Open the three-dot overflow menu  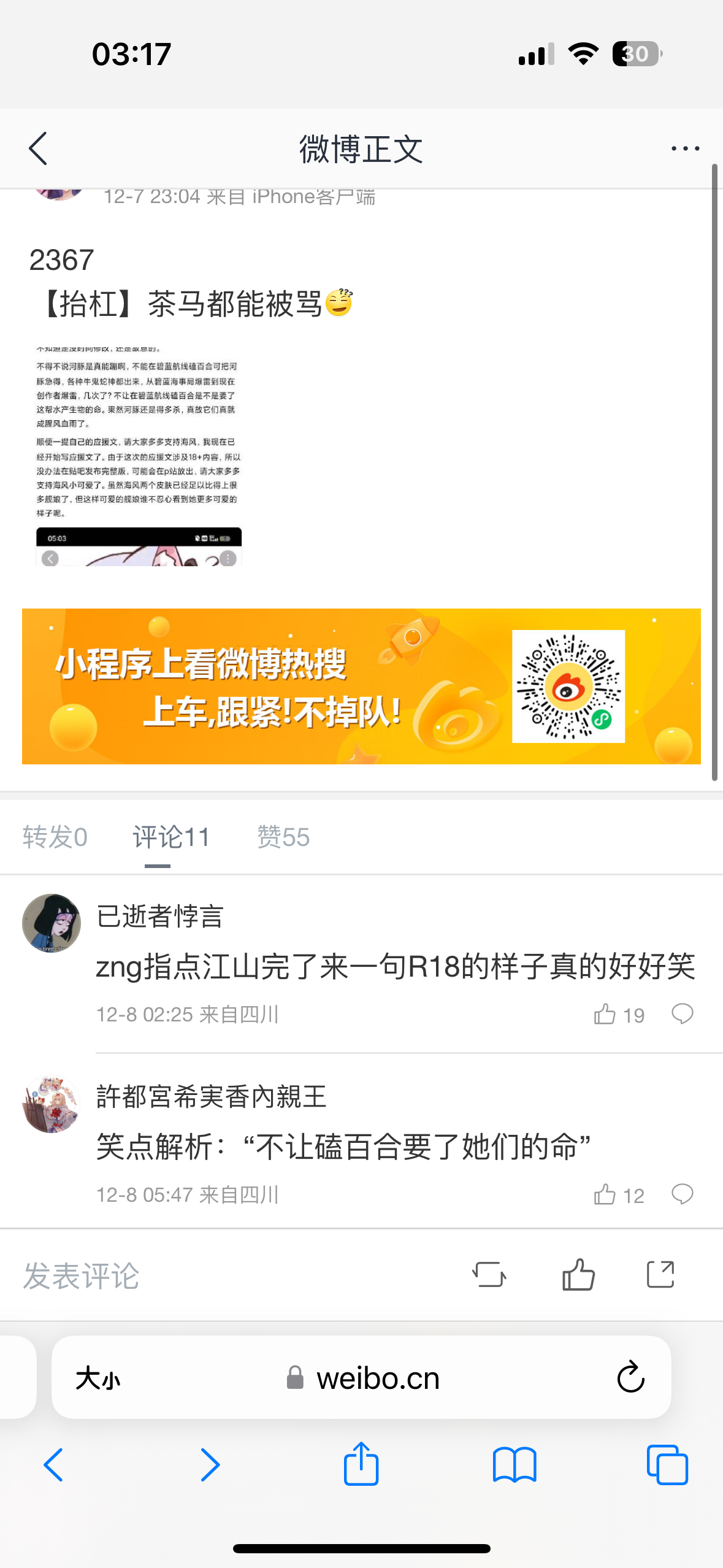click(x=684, y=148)
